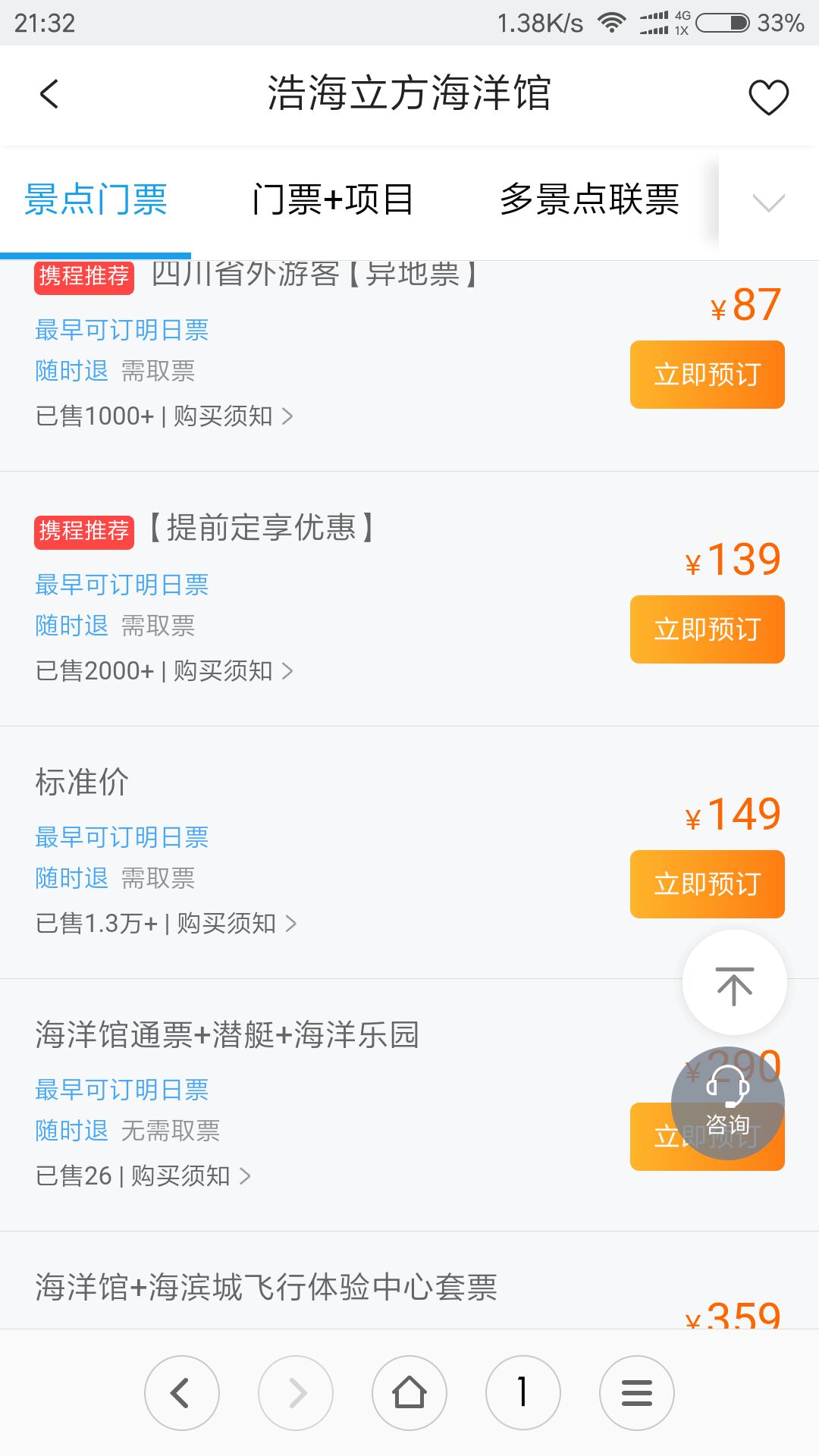The image size is (819, 1456).
Task: Tap the browser home button
Action: coord(409,1393)
